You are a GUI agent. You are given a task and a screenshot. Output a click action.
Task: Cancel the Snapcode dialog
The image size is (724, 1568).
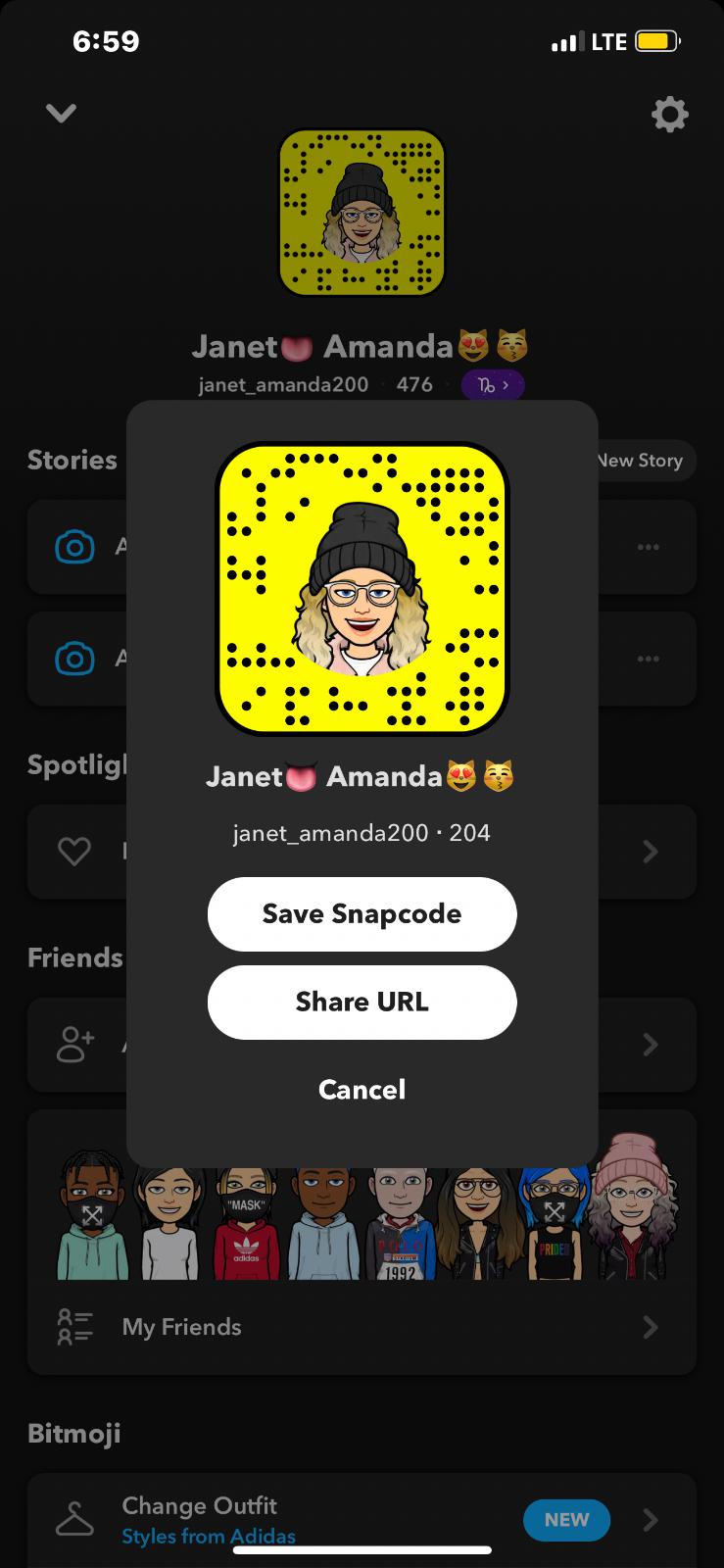[362, 1089]
